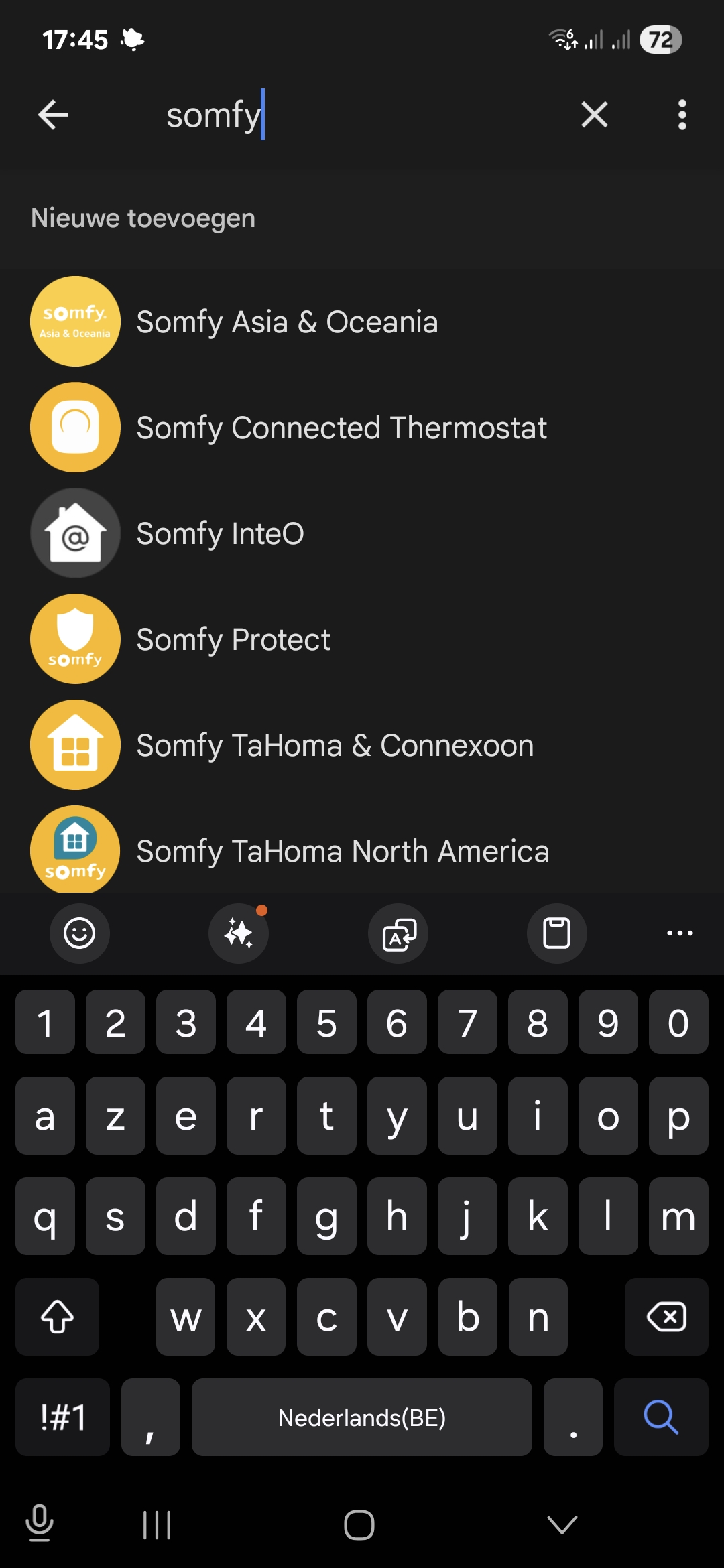Screen dimensions: 724x1568
Task: Open Somfy TaHoma & Connexoon
Action: pyautogui.click(x=335, y=745)
